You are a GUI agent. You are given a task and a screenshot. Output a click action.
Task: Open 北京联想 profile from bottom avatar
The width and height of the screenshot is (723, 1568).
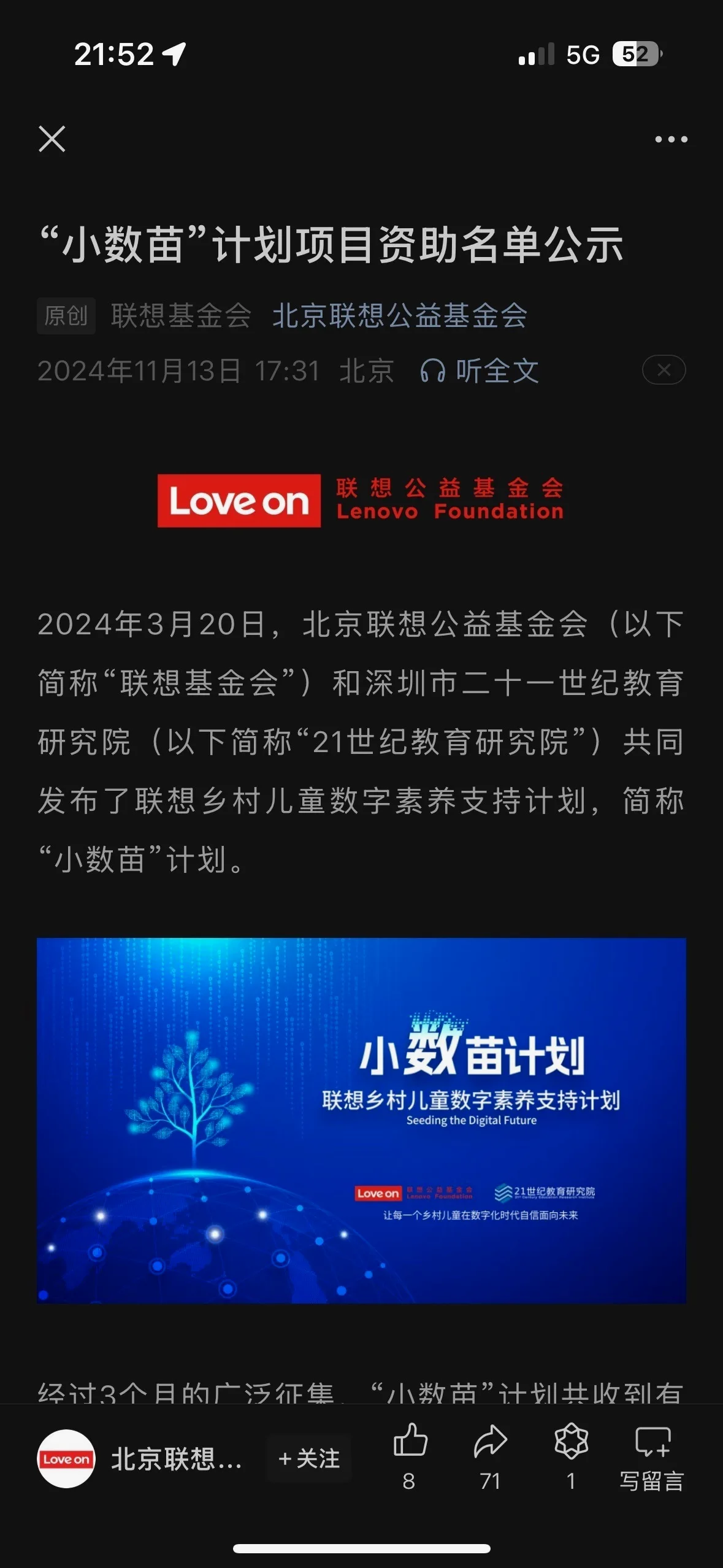[66, 1459]
